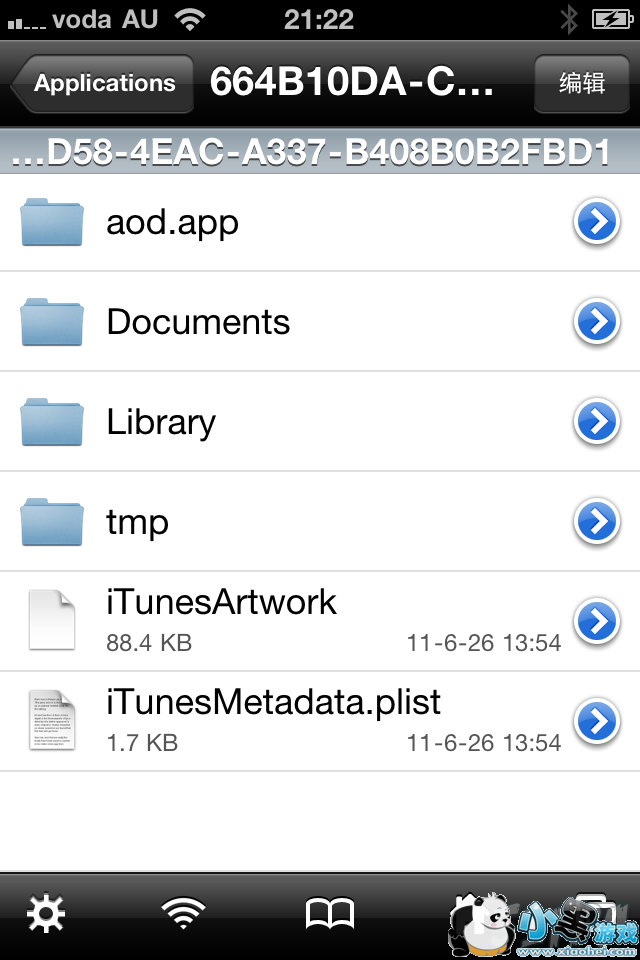Image resolution: width=640 pixels, height=960 pixels.
Task: Open Wi-Fi transfer in bottom toolbar
Action: tap(184, 912)
